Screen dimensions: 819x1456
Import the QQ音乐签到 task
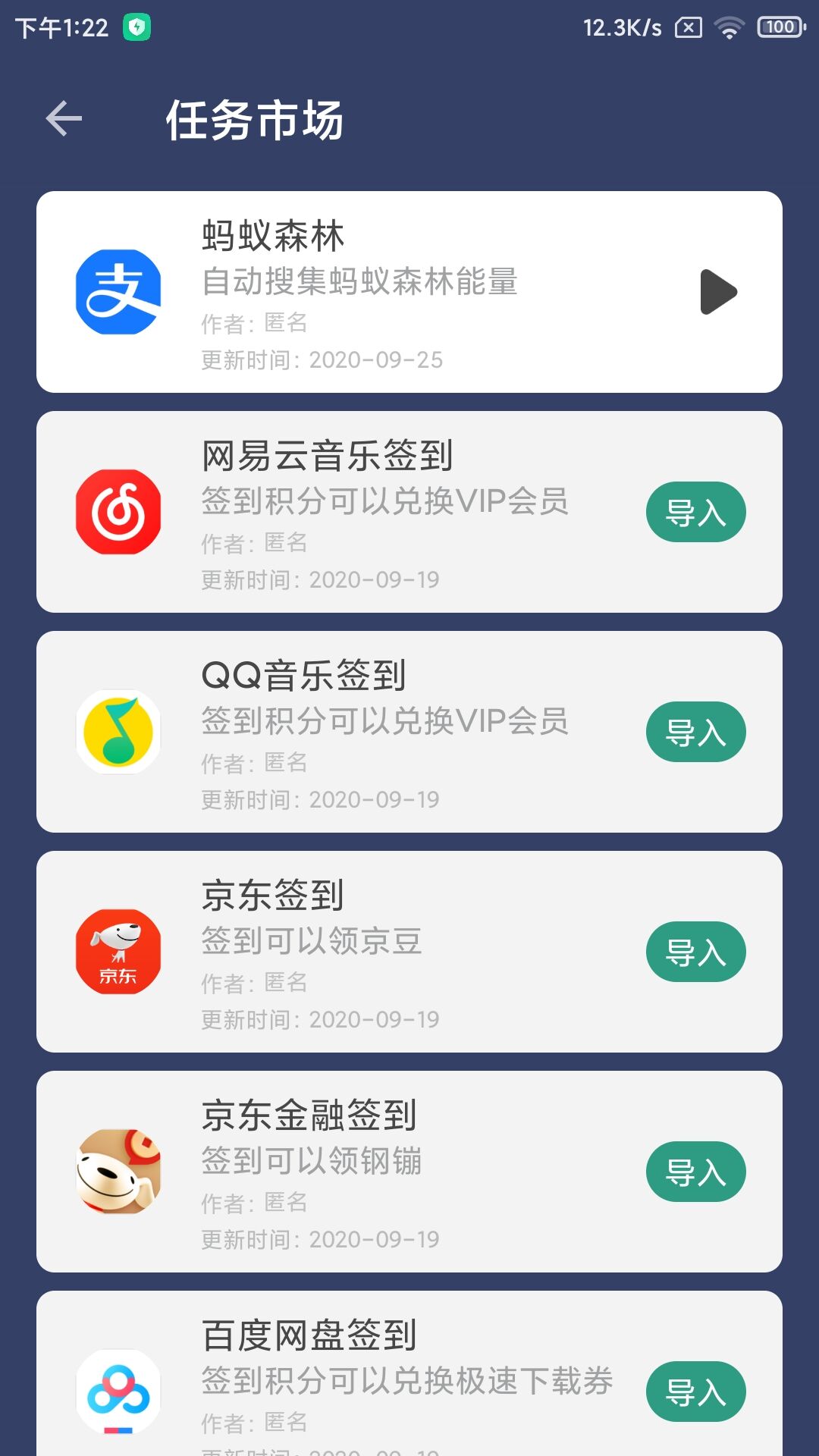(x=695, y=731)
